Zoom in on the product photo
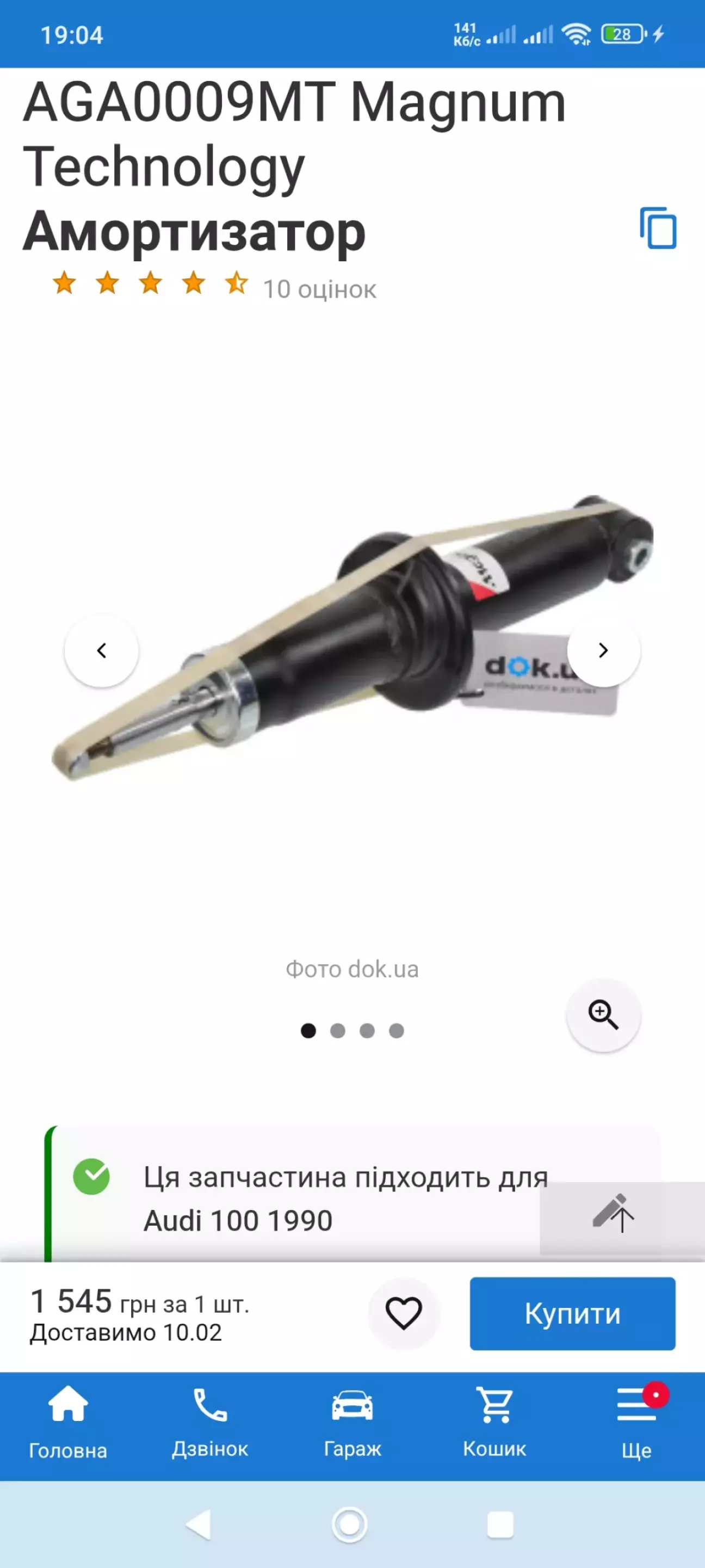The image size is (705, 1568). (x=603, y=1014)
